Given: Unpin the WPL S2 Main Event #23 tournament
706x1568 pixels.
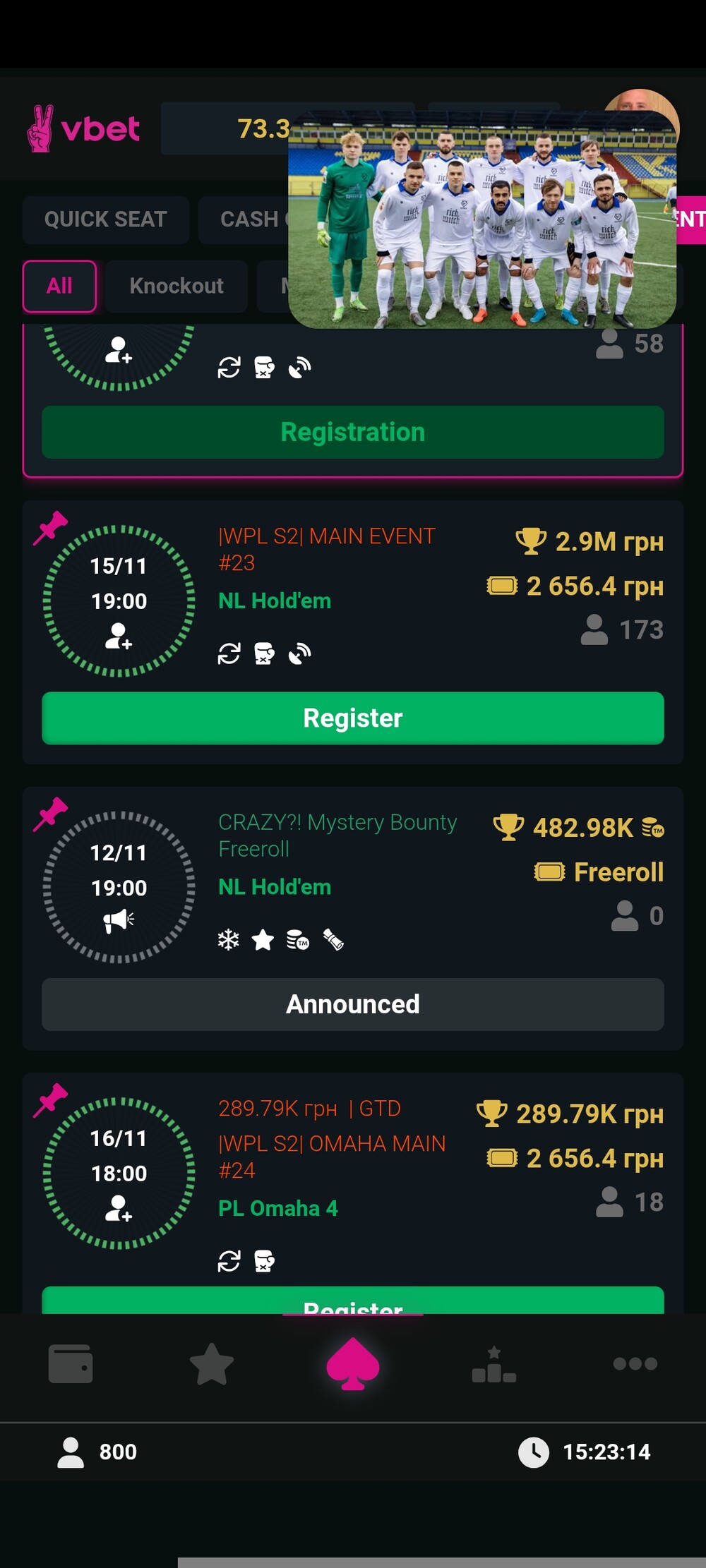Looking at the screenshot, I should pyautogui.click(x=50, y=528).
